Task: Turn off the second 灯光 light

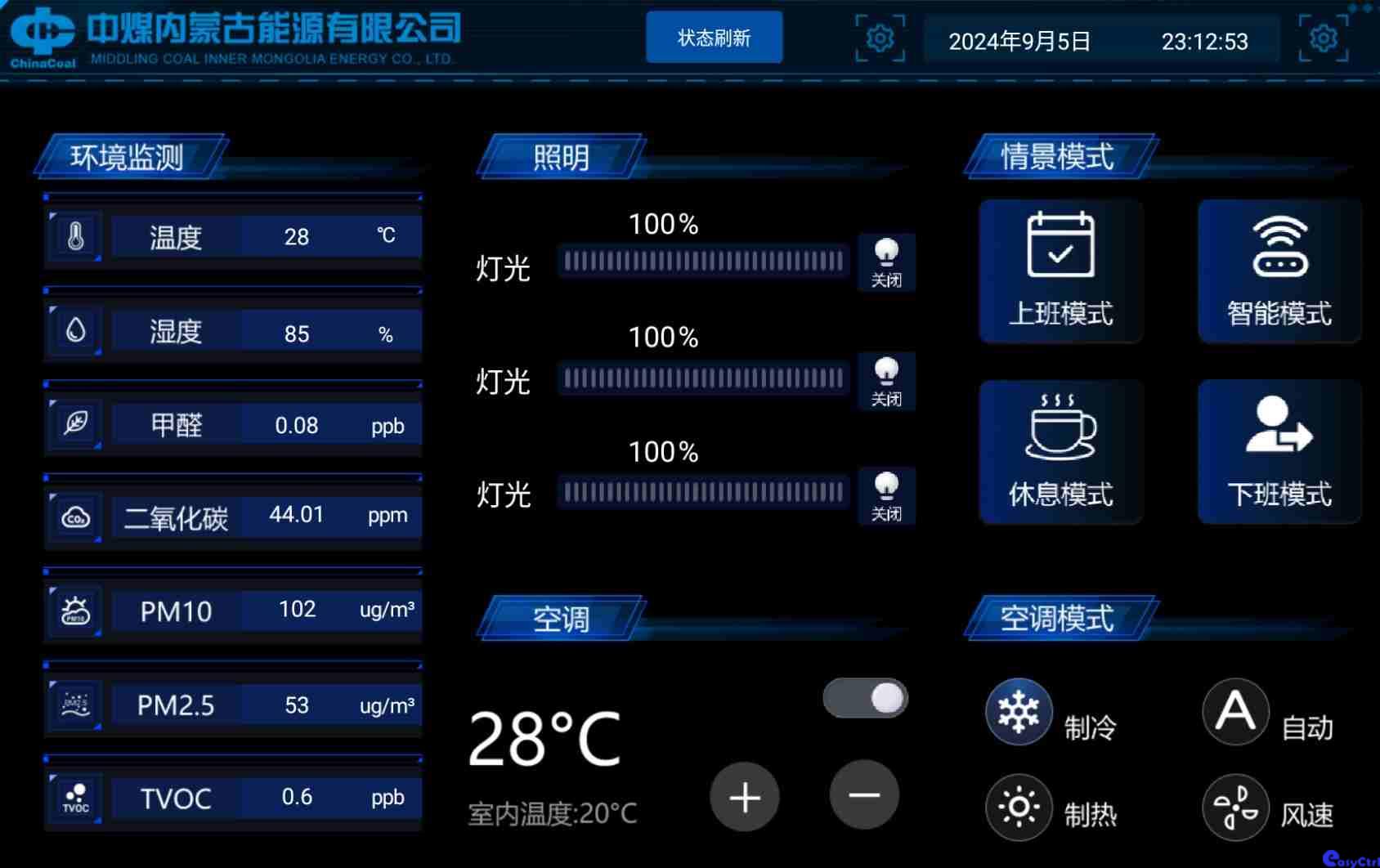Action: [886, 381]
